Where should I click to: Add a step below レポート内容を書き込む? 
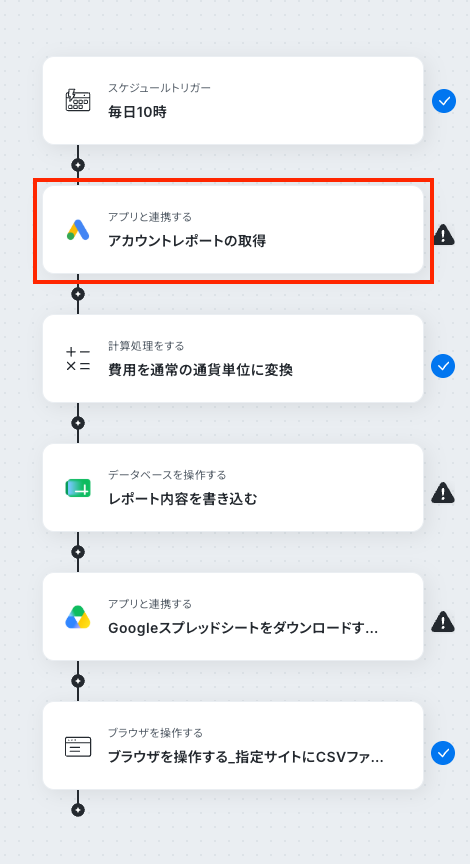tap(78, 552)
